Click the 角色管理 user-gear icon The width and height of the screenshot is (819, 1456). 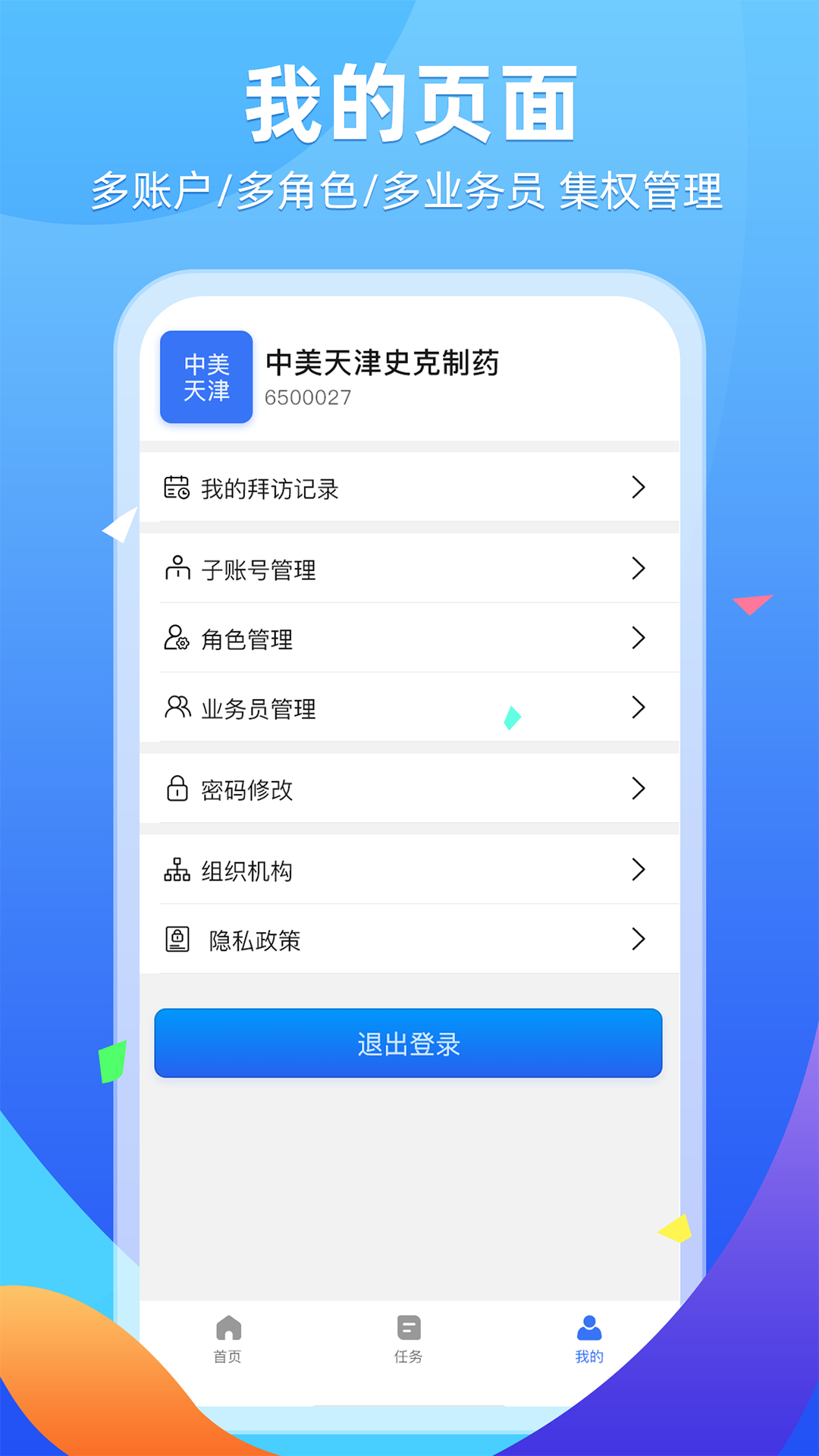pyautogui.click(x=177, y=638)
